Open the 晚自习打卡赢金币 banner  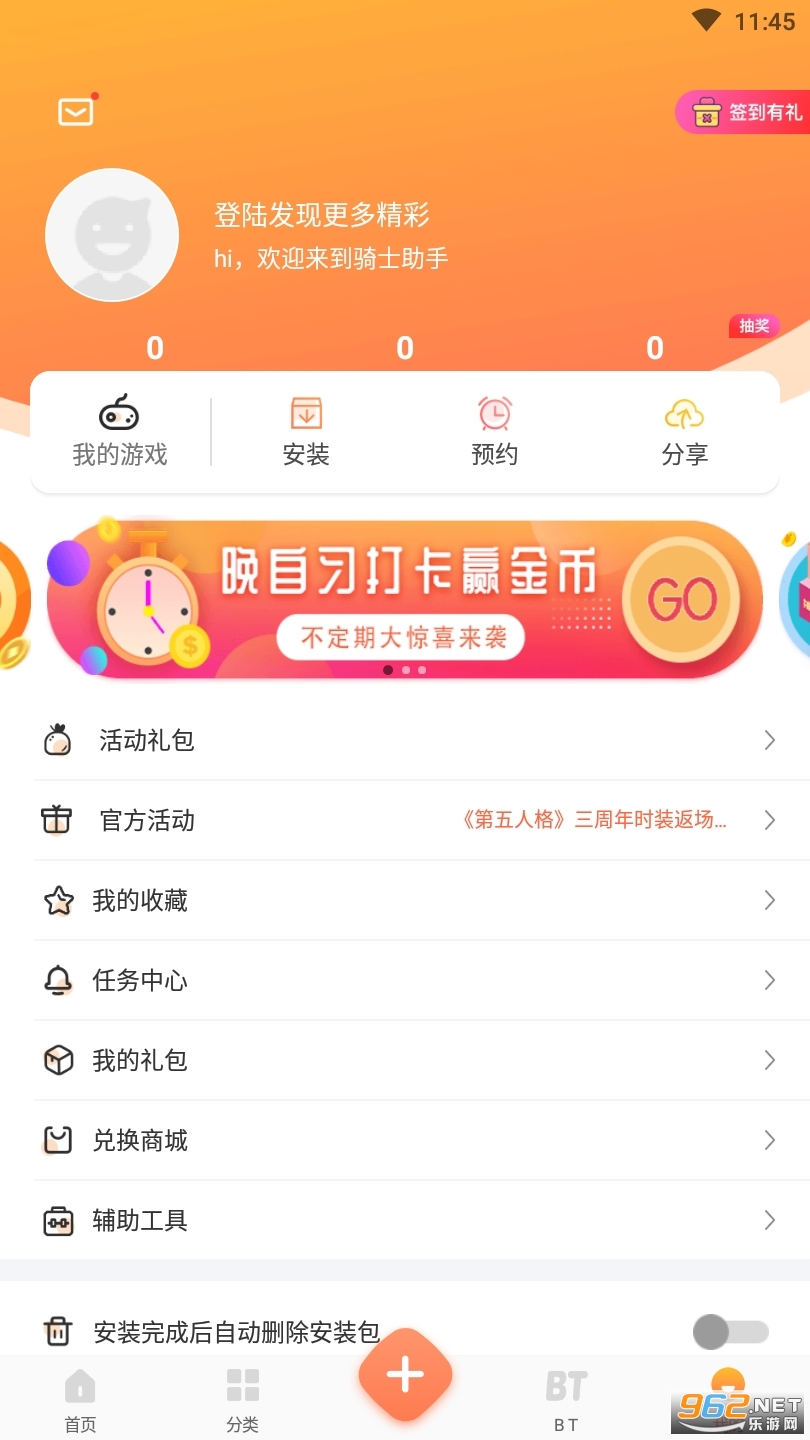[405, 599]
